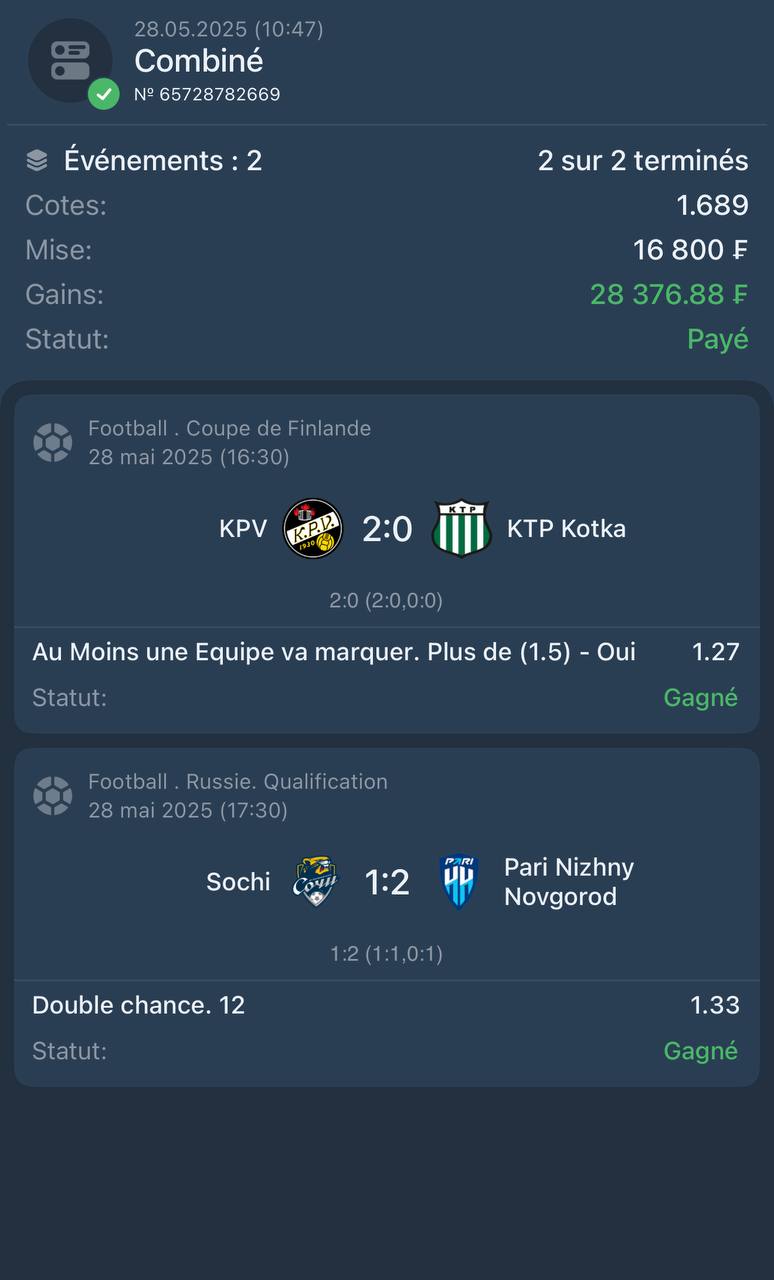Open the KPV vs KTP Kotka event card
774x1280 pixels.
point(387,563)
